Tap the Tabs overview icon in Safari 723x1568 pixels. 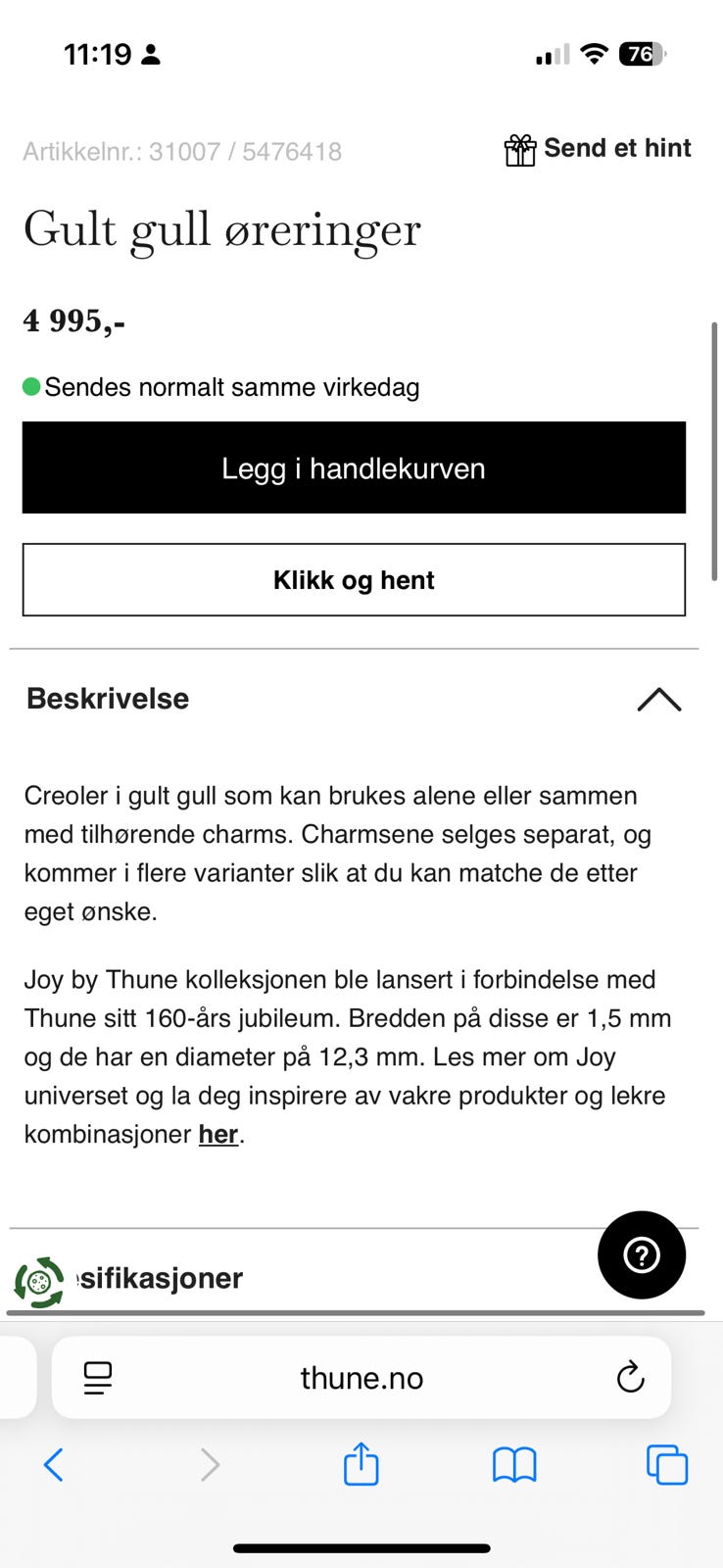[x=666, y=1465]
